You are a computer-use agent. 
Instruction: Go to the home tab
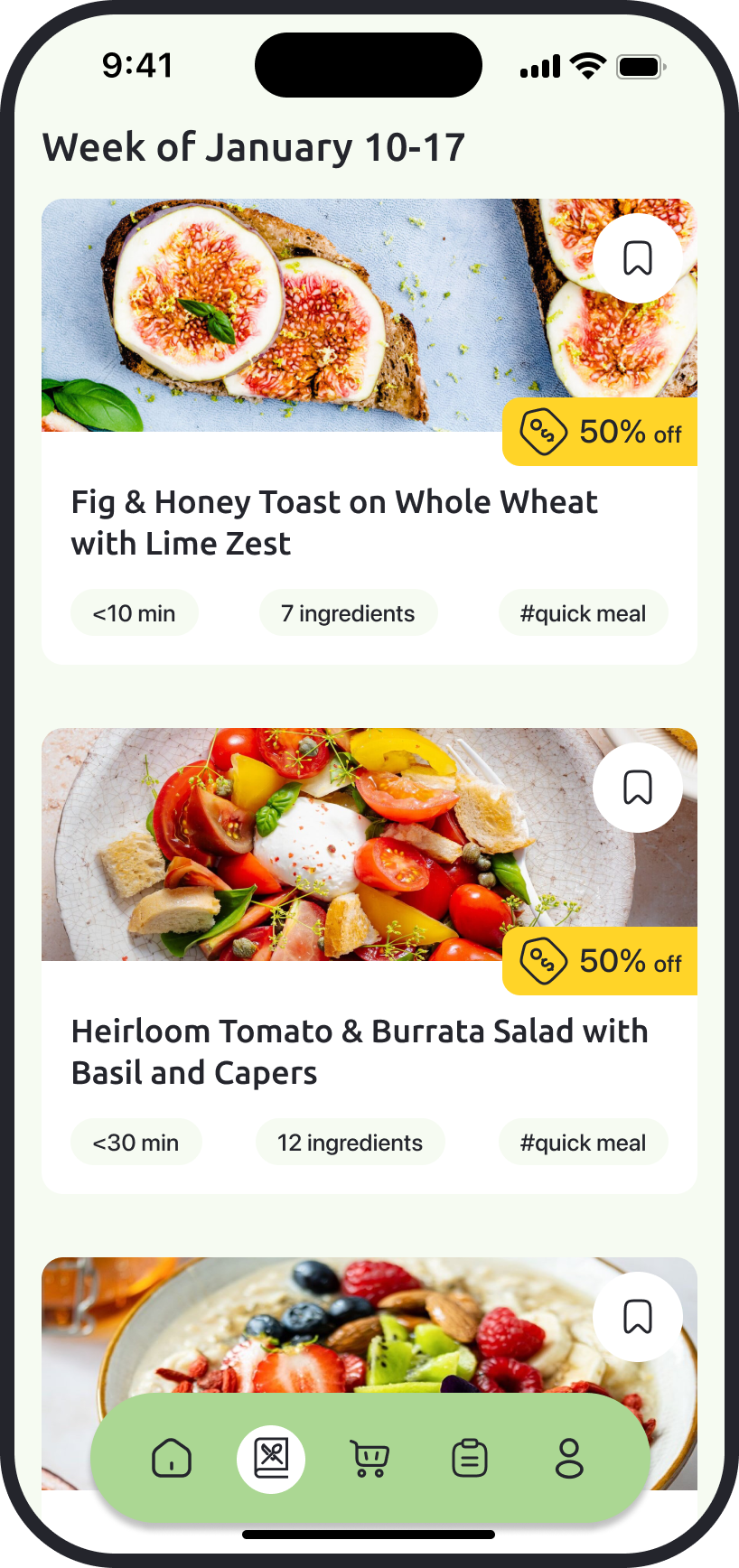[x=172, y=1458]
